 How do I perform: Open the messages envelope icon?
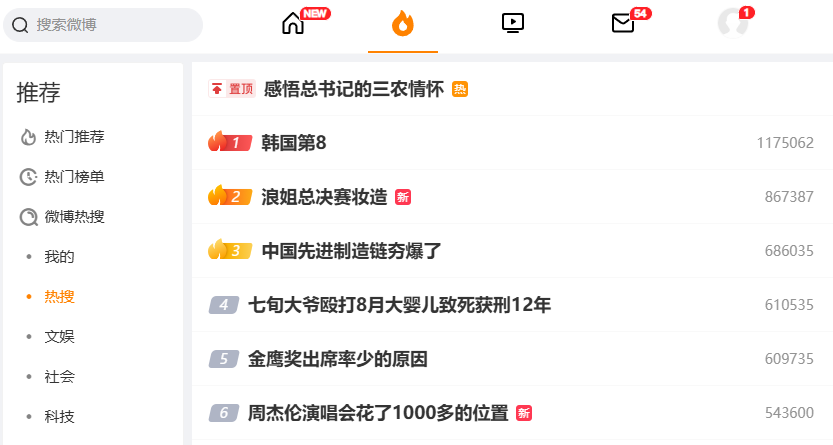[x=623, y=23]
